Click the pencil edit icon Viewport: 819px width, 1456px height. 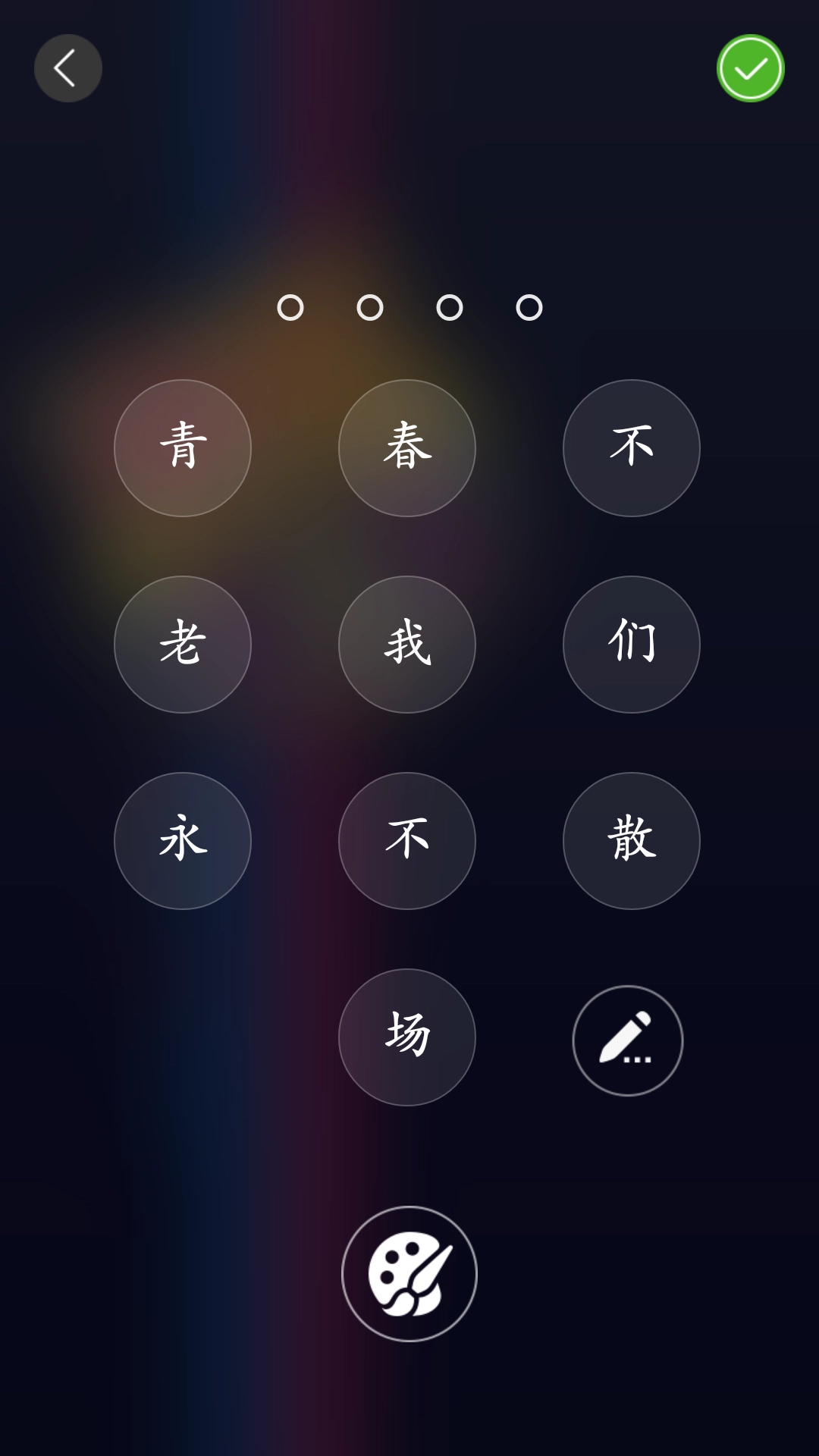point(628,1040)
